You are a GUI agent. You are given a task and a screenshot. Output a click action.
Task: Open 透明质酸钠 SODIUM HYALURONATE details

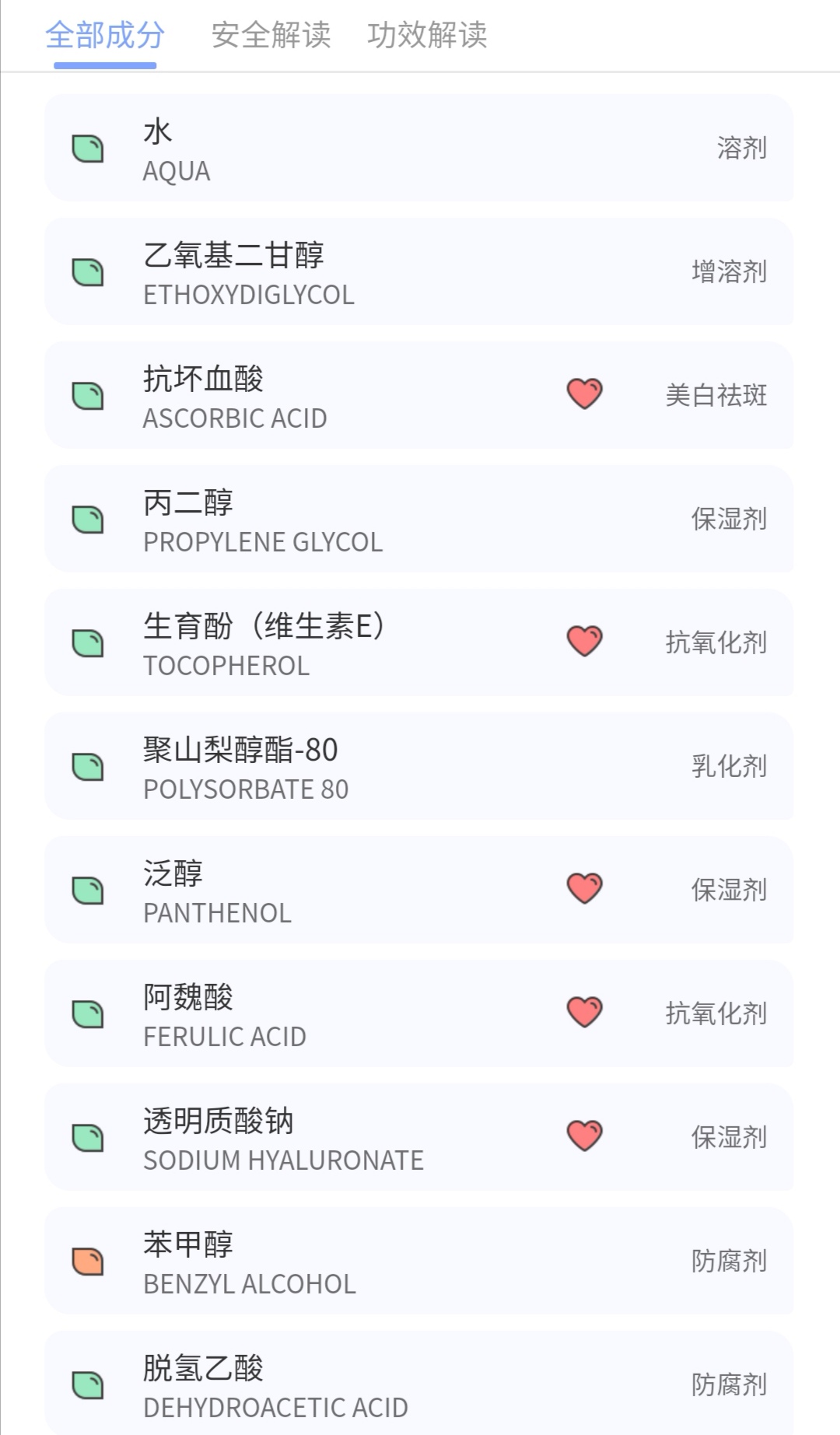418,1138
